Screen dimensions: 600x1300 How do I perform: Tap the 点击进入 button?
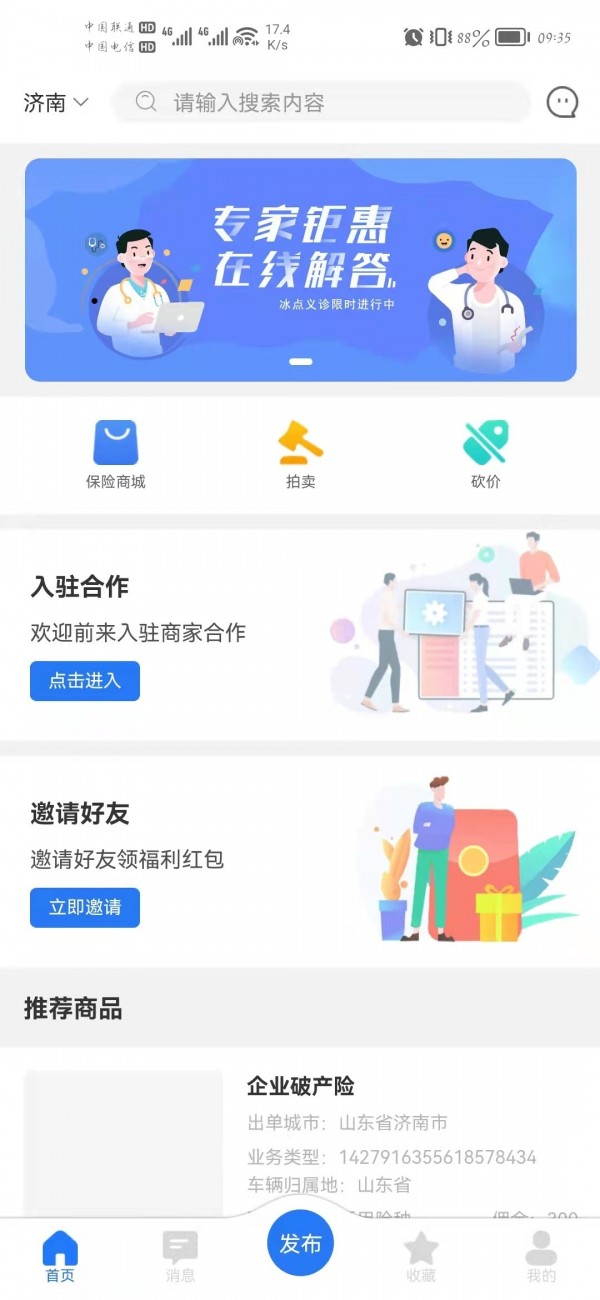85,681
